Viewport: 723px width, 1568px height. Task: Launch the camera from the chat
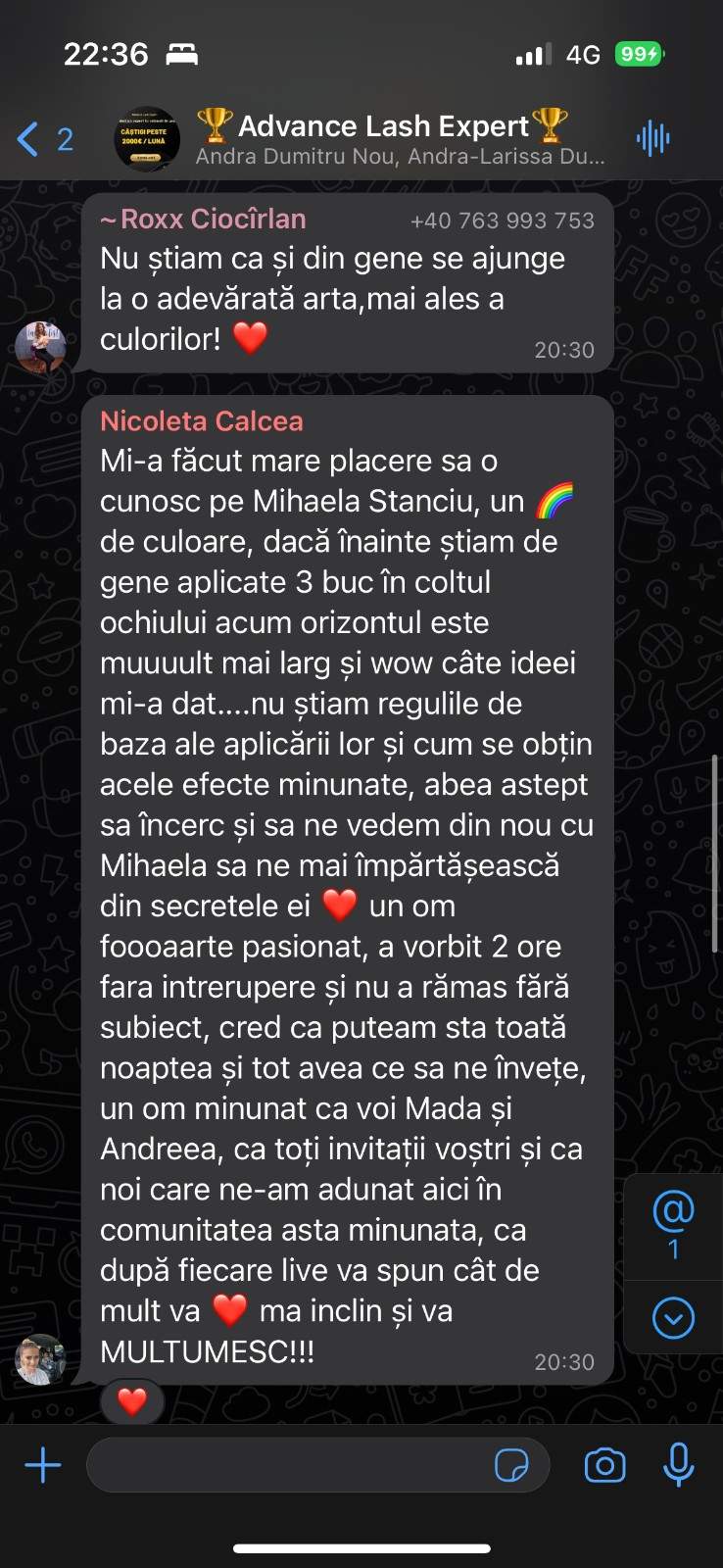pos(604,1466)
